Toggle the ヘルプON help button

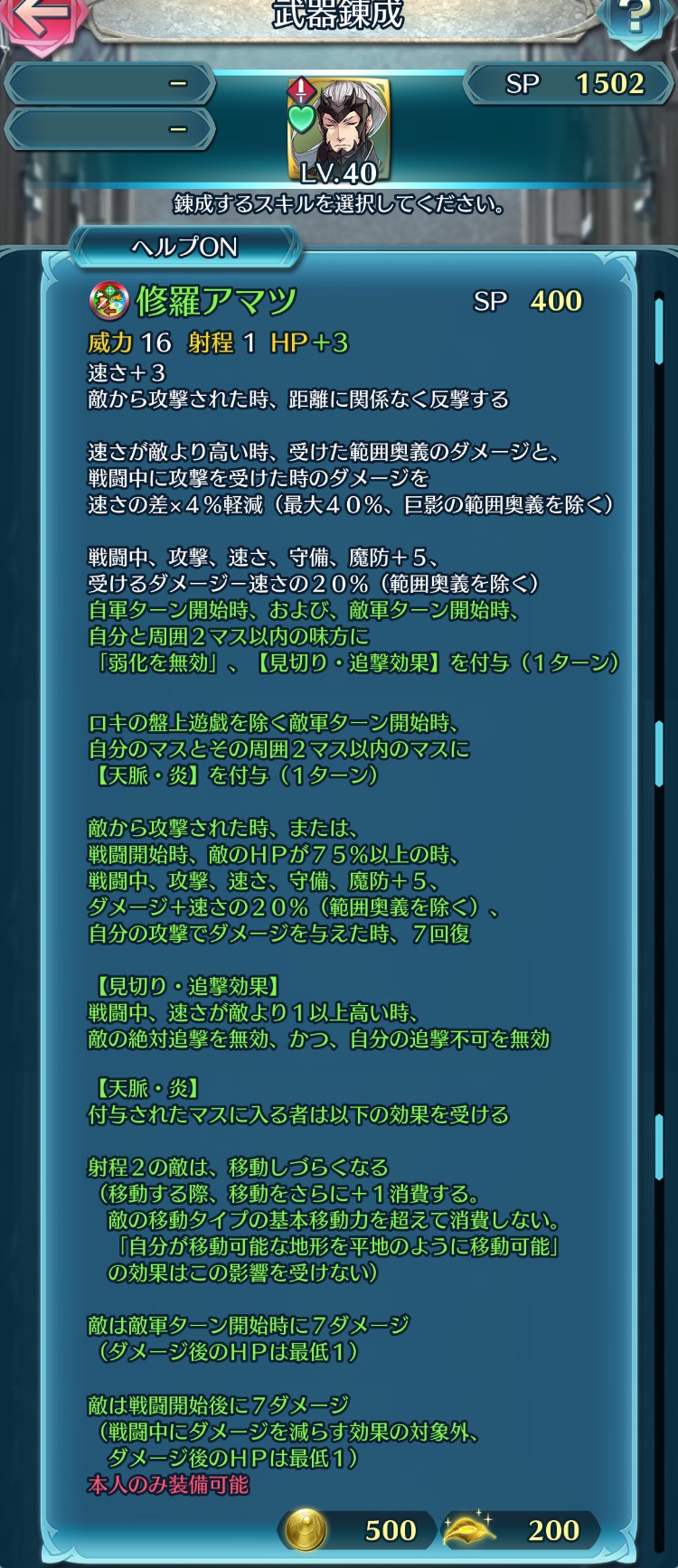point(185,248)
